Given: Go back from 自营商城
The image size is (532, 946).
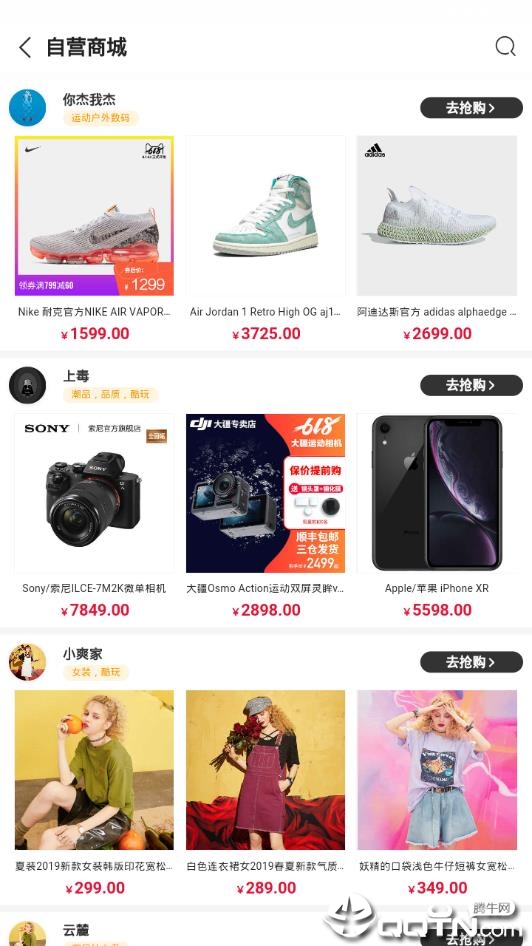Looking at the screenshot, I should coord(25,47).
